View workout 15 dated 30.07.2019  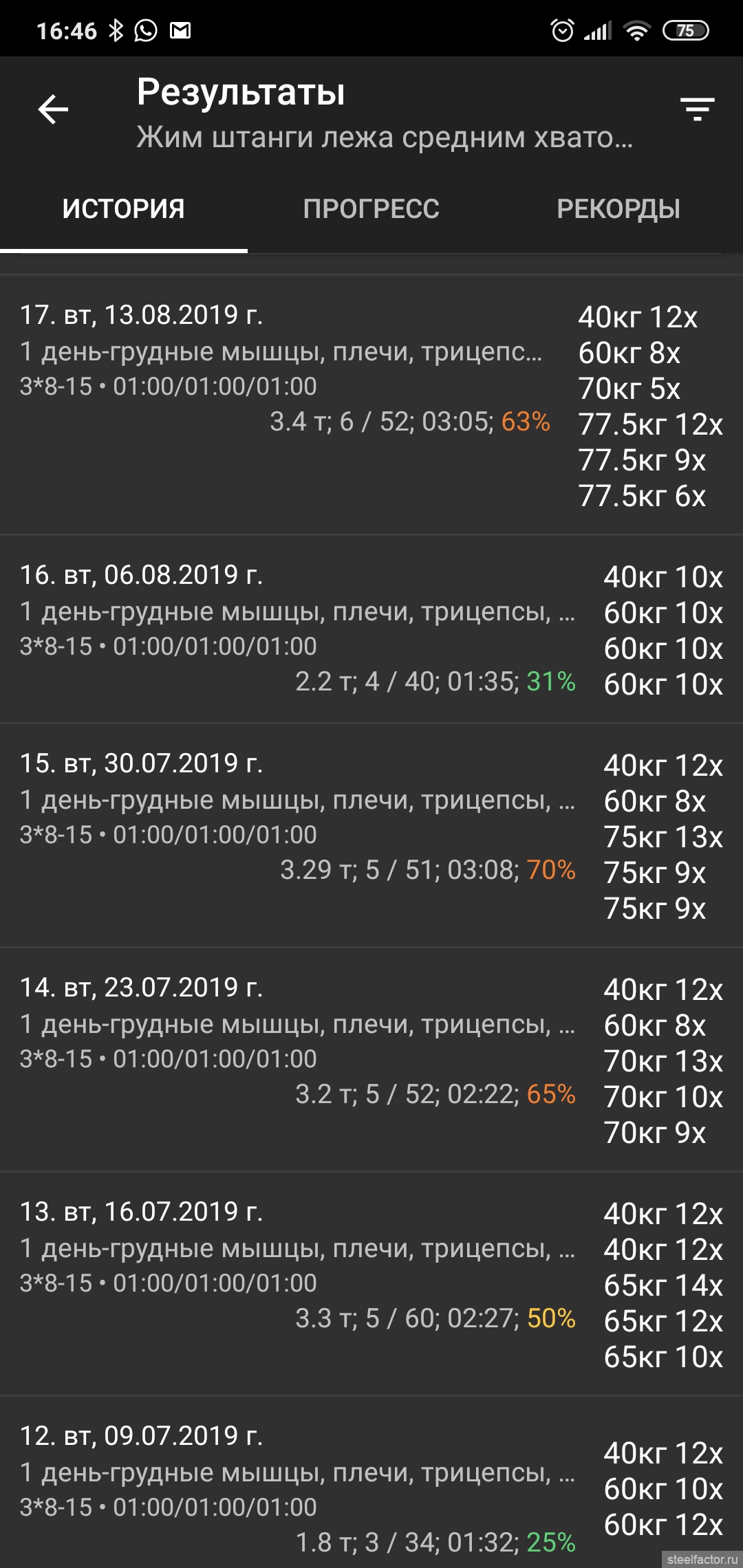[x=371, y=836]
